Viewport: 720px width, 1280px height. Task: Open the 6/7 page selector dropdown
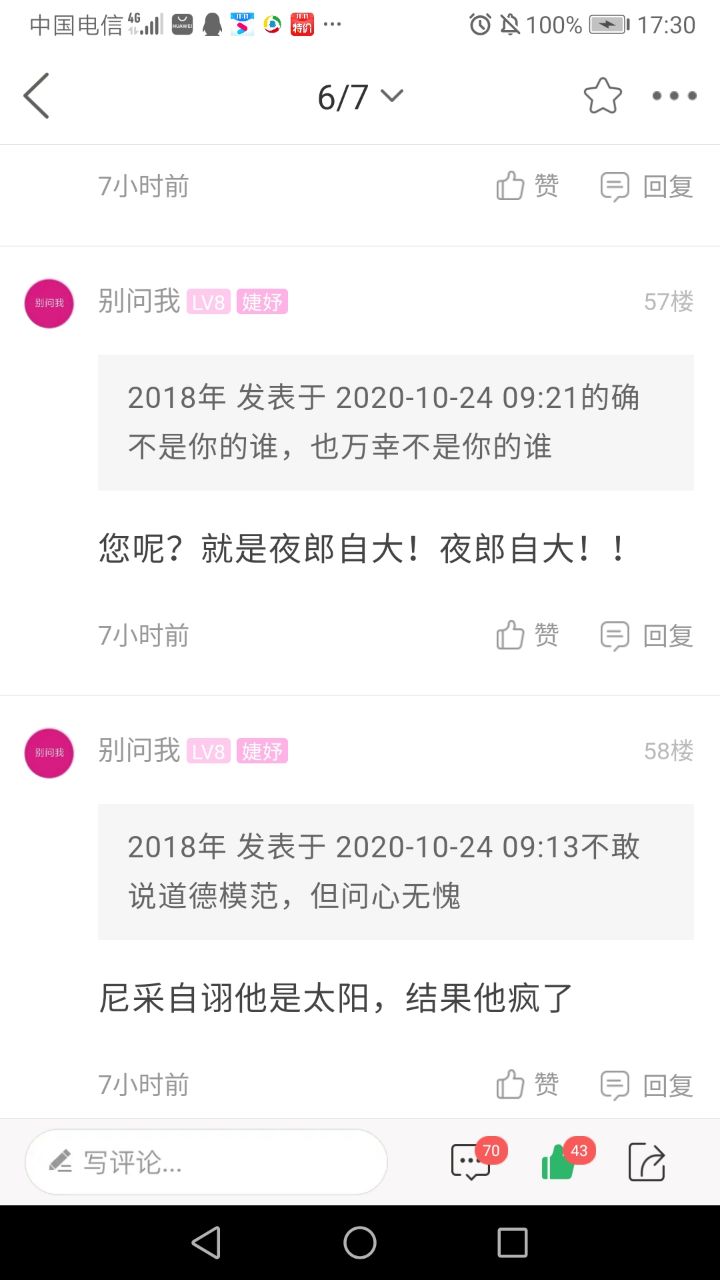pyautogui.click(x=360, y=97)
